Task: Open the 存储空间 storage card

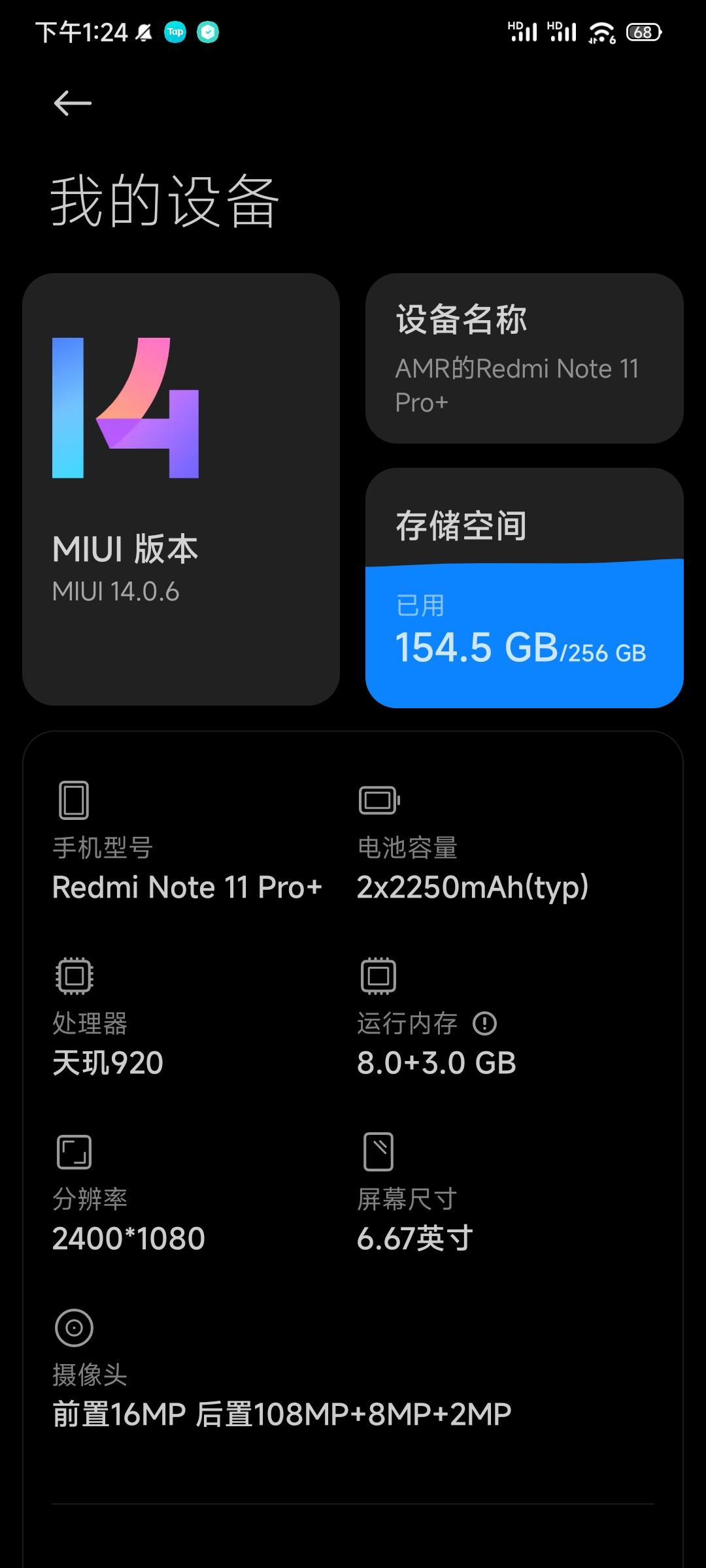Action: pos(524,587)
